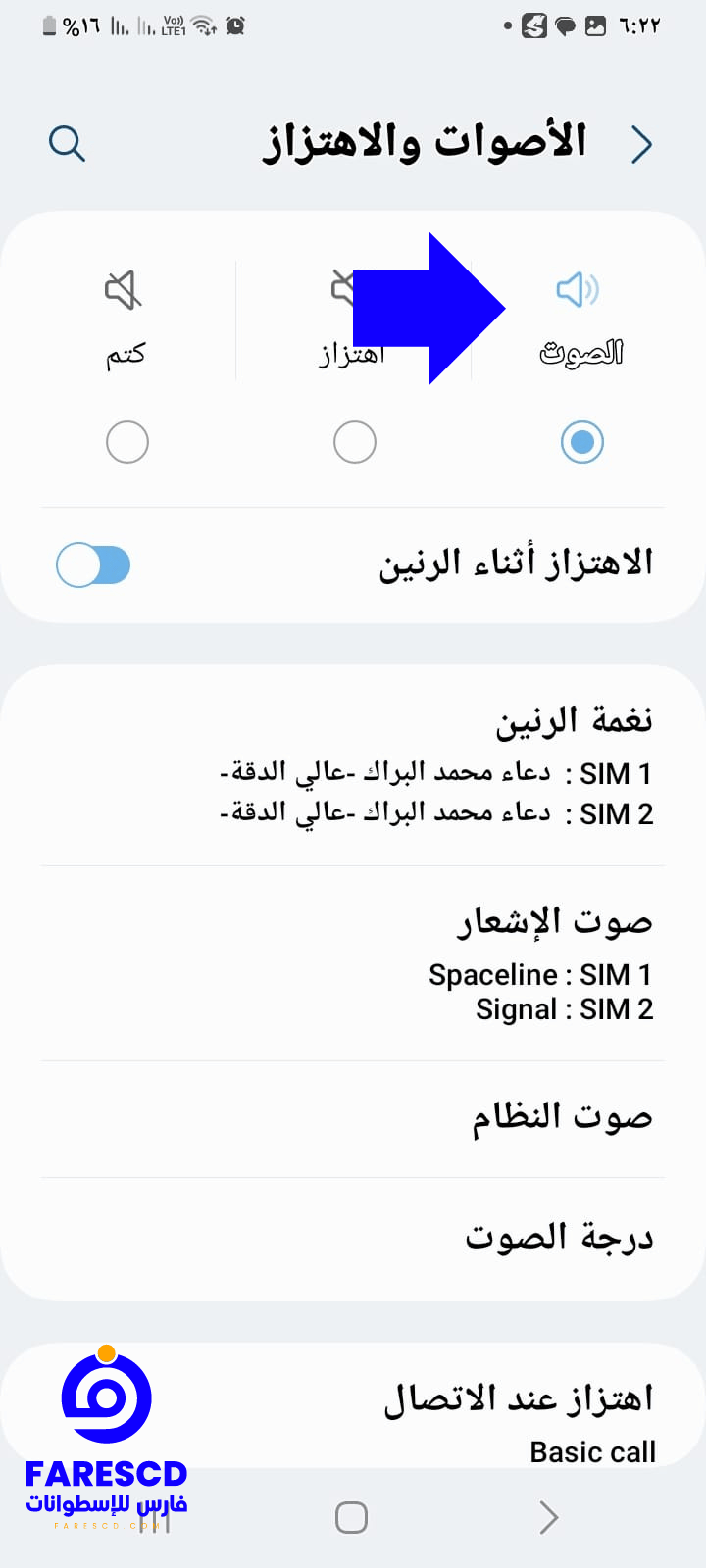
Task: Open search in sound settings
Action: (67, 144)
